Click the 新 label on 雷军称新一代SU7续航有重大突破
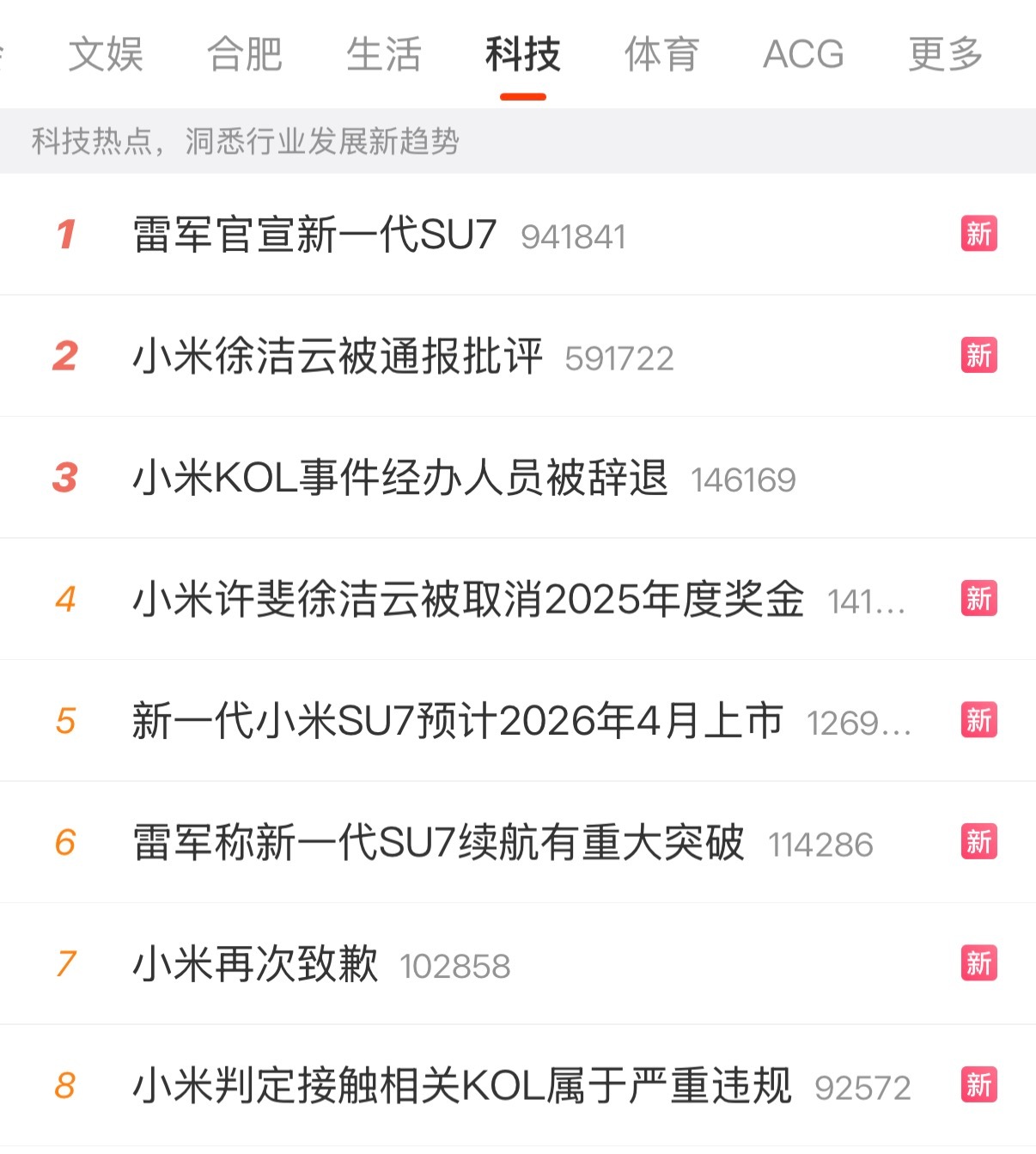This screenshot has height=1154, width=1036. point(978,842)
